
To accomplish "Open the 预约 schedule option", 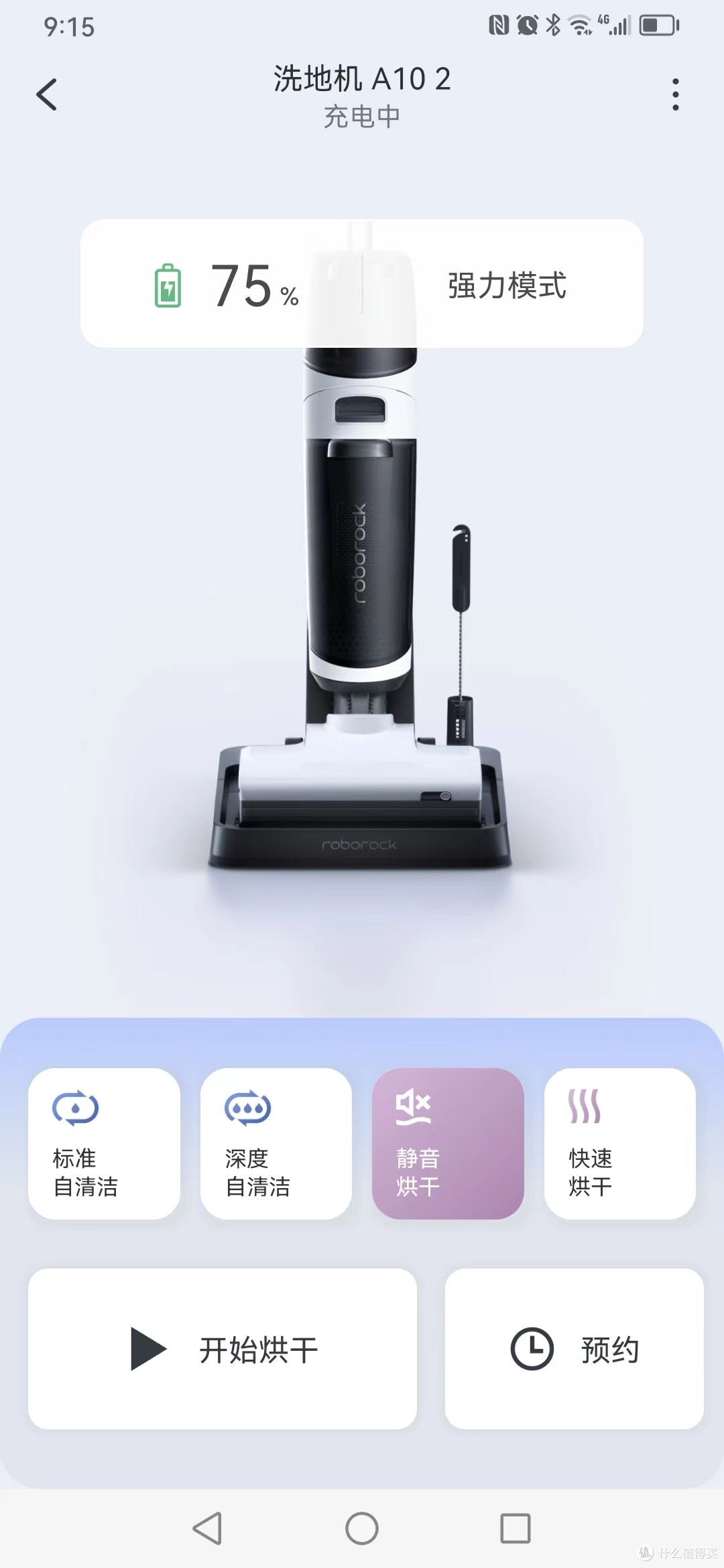I will coord(575,1348).
